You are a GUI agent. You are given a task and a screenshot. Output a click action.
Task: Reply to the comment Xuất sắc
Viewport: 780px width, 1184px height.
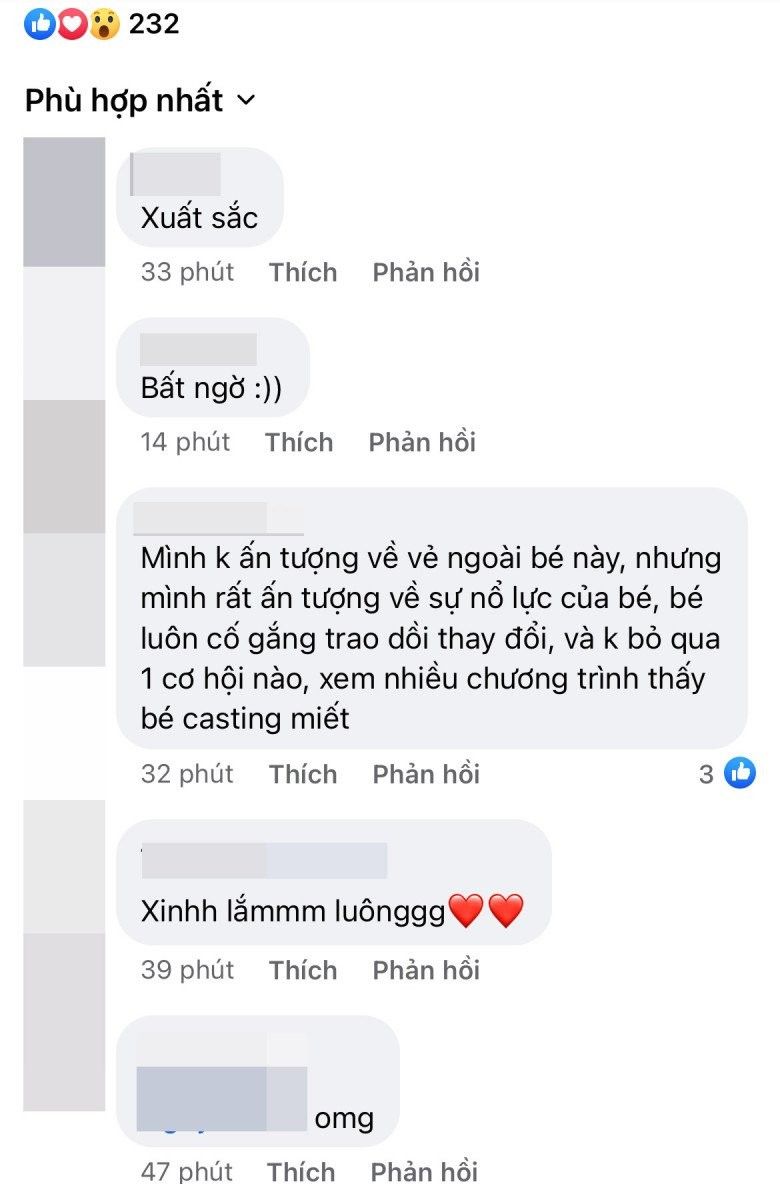[x=426, y=272]
